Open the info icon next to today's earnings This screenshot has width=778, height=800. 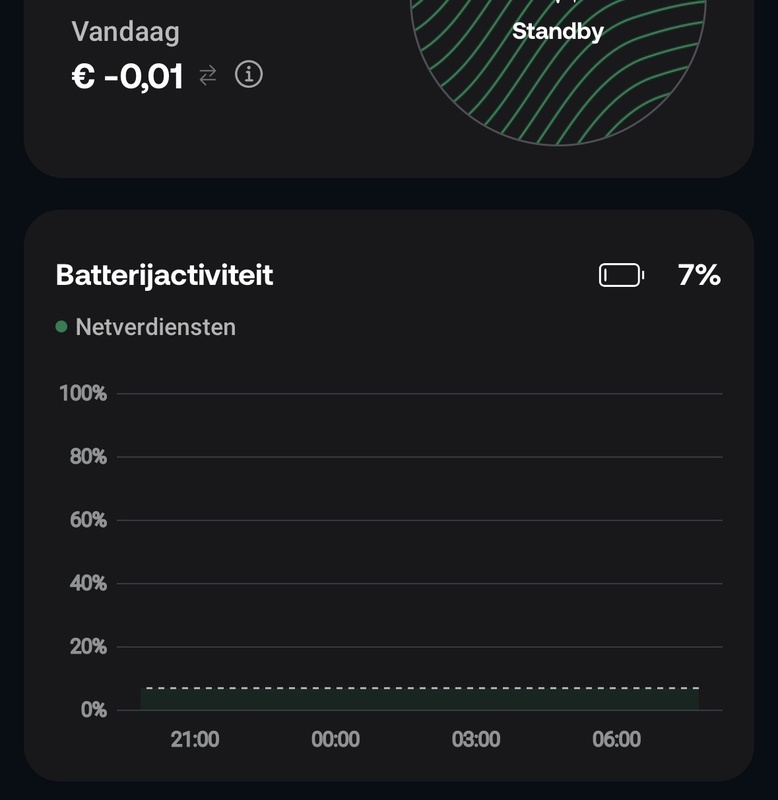249,74
